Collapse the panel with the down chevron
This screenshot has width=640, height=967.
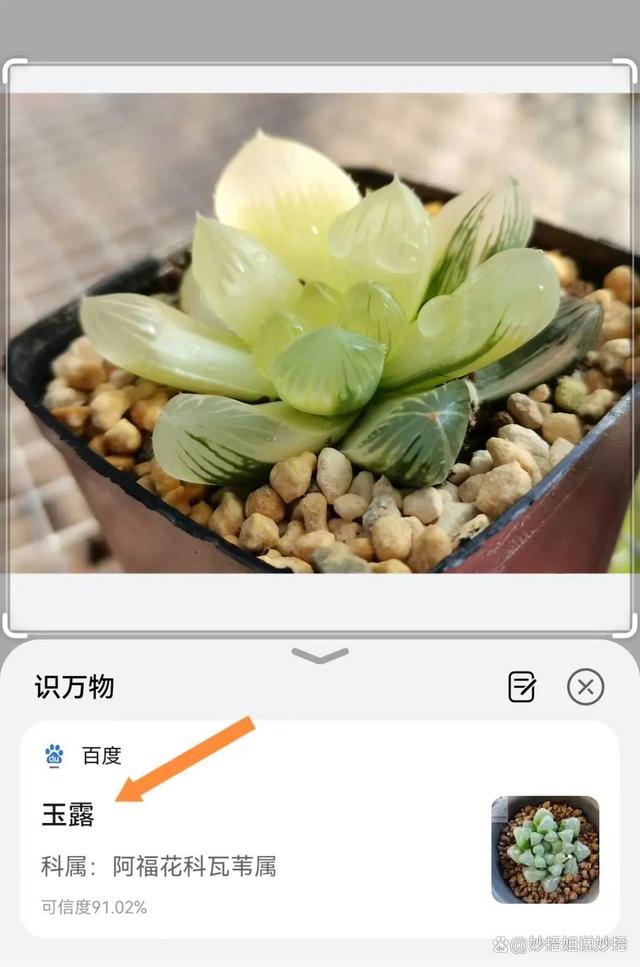(320, 656)
